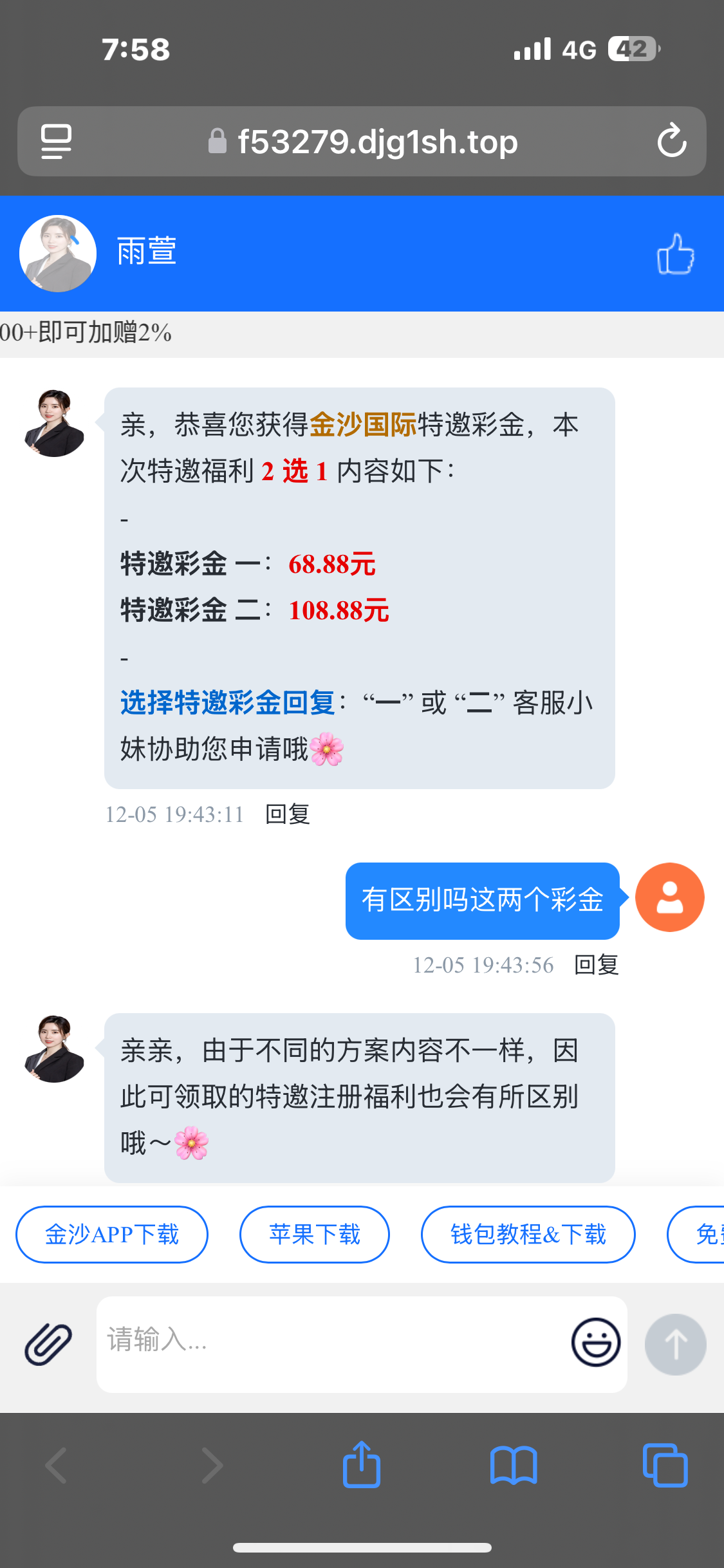This screenshot has height=1568, width=724.
Task: Tap the f53279.djg1sh.top address field
Action: click(x=376, y=142)
